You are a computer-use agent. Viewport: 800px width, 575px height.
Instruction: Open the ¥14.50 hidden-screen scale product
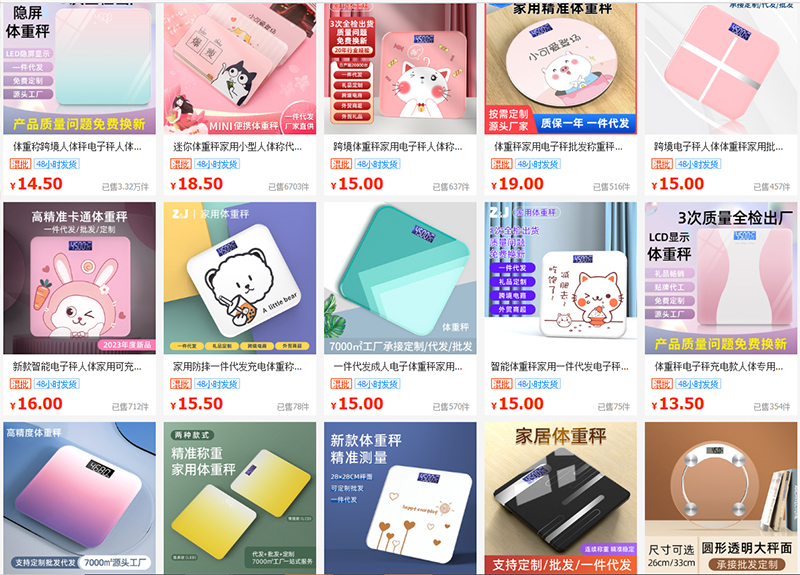coord(80,68)
